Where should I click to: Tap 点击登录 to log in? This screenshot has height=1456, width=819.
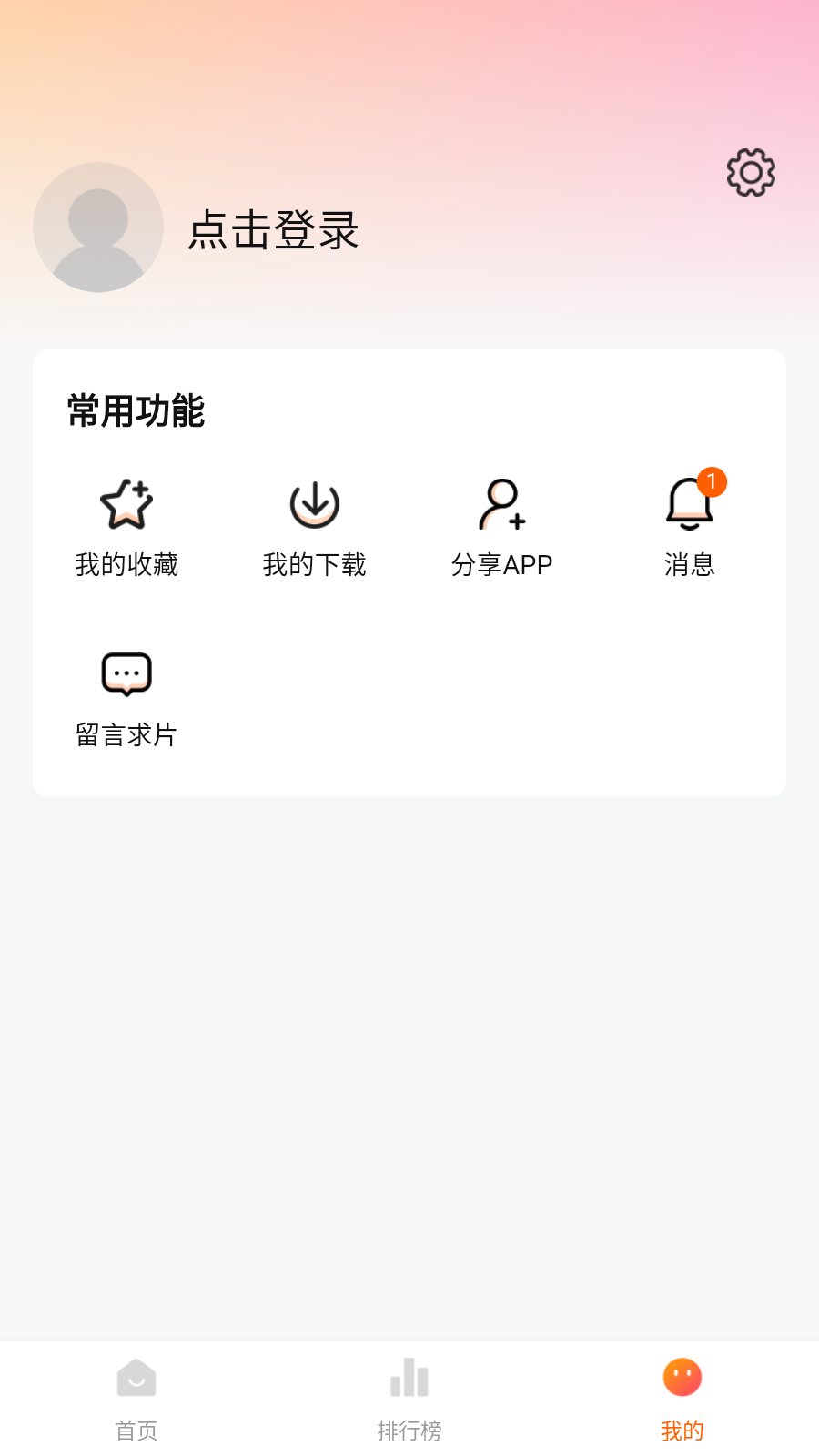coord(273,232)
